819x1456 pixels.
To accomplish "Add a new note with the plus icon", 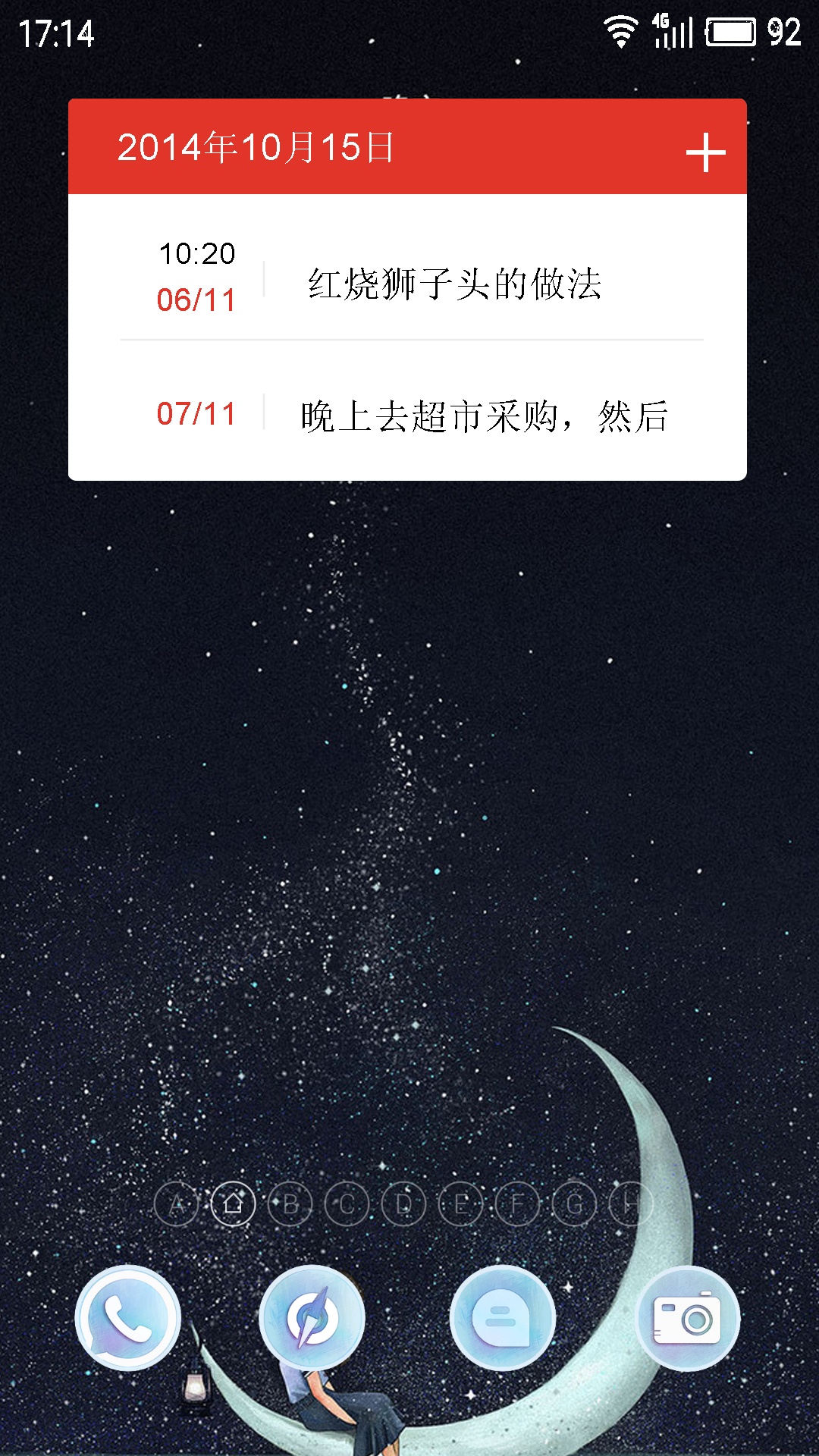I will coord(705,152).
